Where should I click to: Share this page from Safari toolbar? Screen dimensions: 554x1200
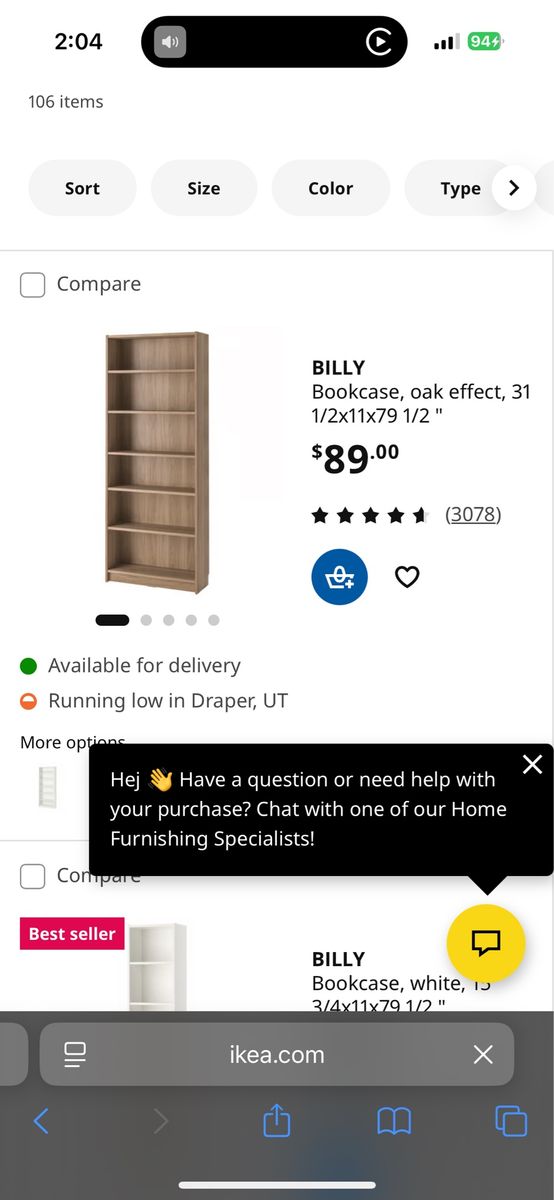276,1120
